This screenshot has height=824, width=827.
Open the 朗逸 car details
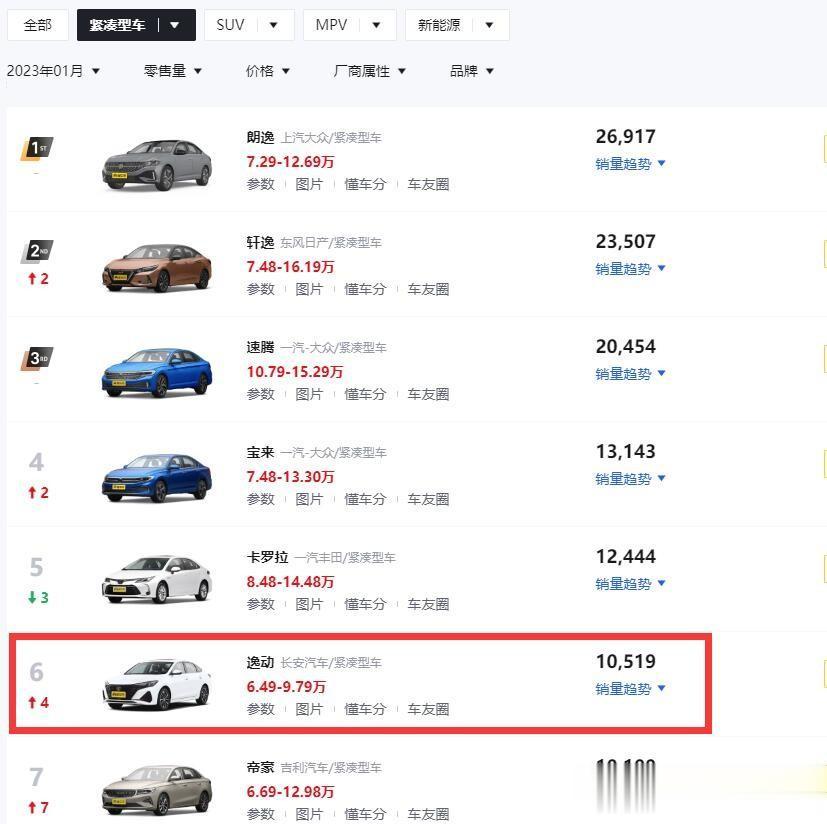tap(260, 137)
